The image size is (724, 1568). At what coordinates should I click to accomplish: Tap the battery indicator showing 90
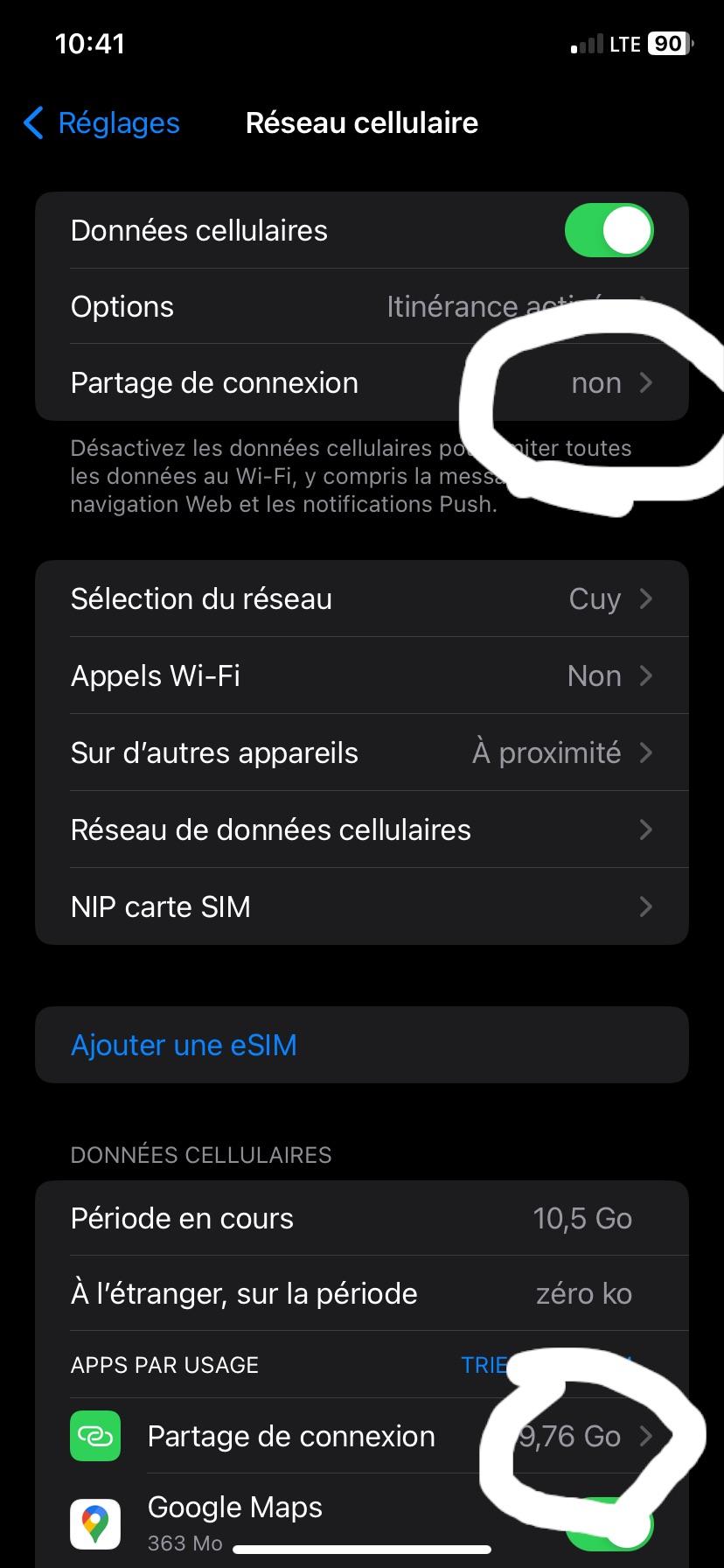668,44
